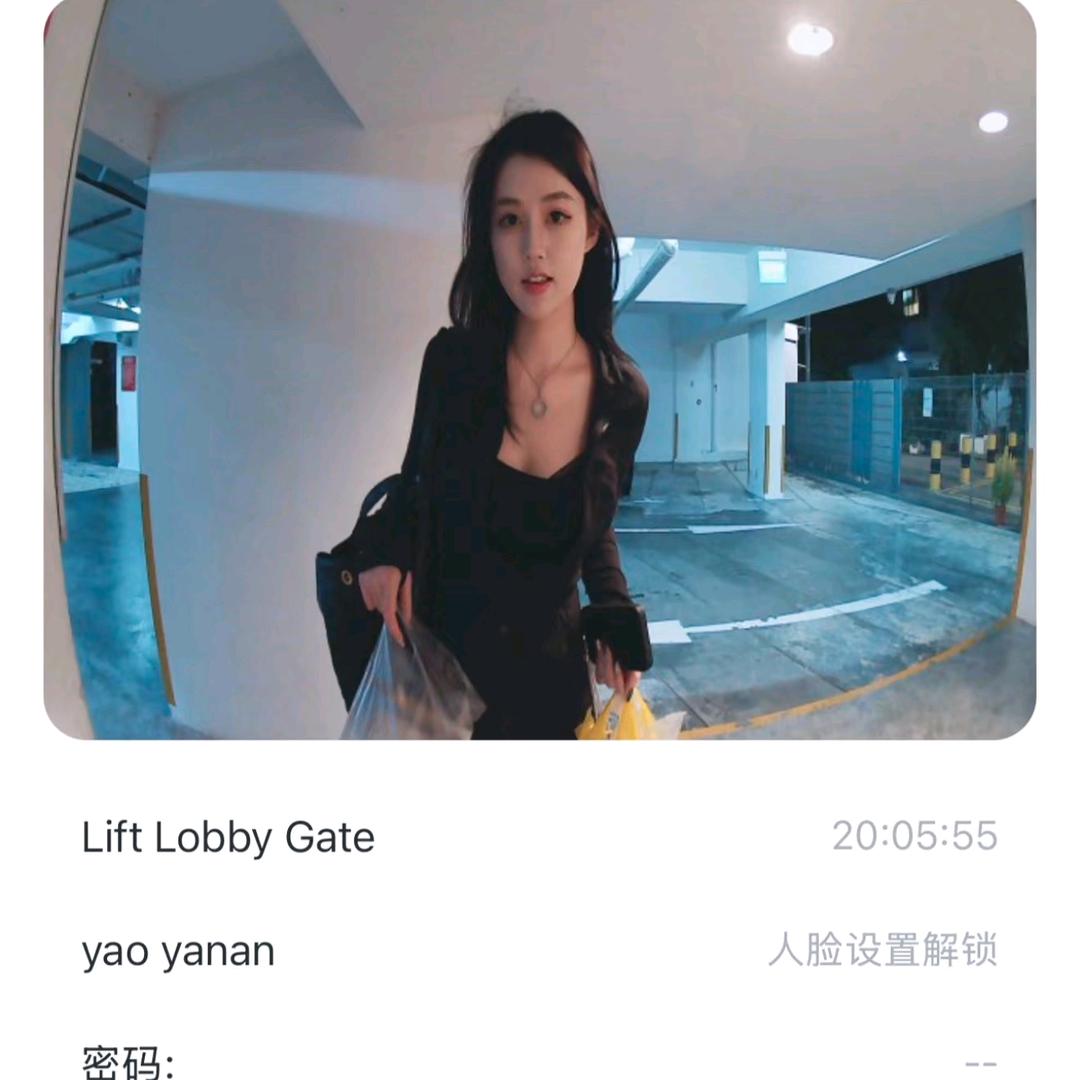This screenshot has height=1080, width=1080.
Task: Open the Lift Lobby Gate snapshot photo
Action: pyautogui.click(x=540, y=370)
